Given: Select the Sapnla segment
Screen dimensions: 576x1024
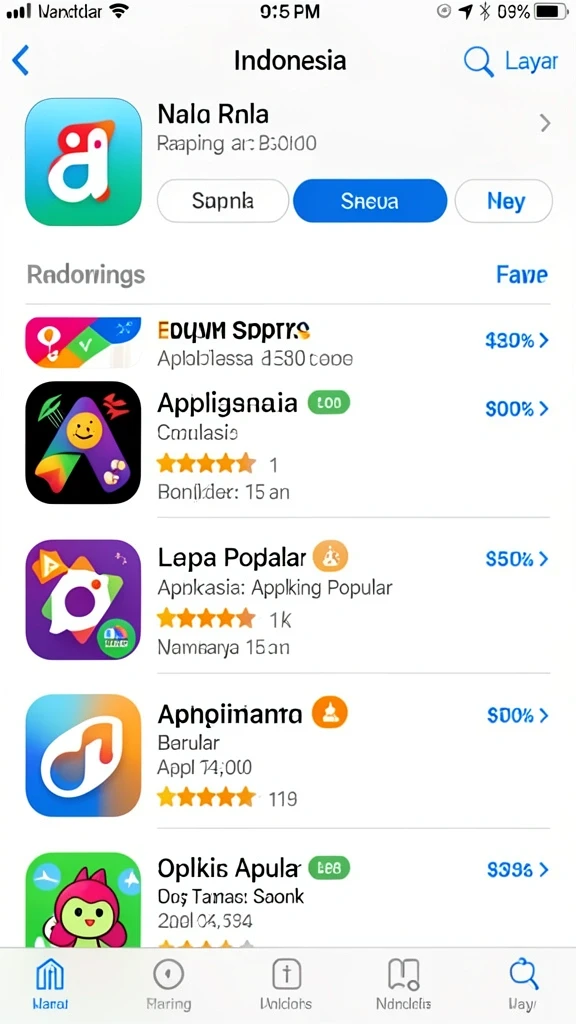Looking at the screenshot, I should tap(223, 200).
